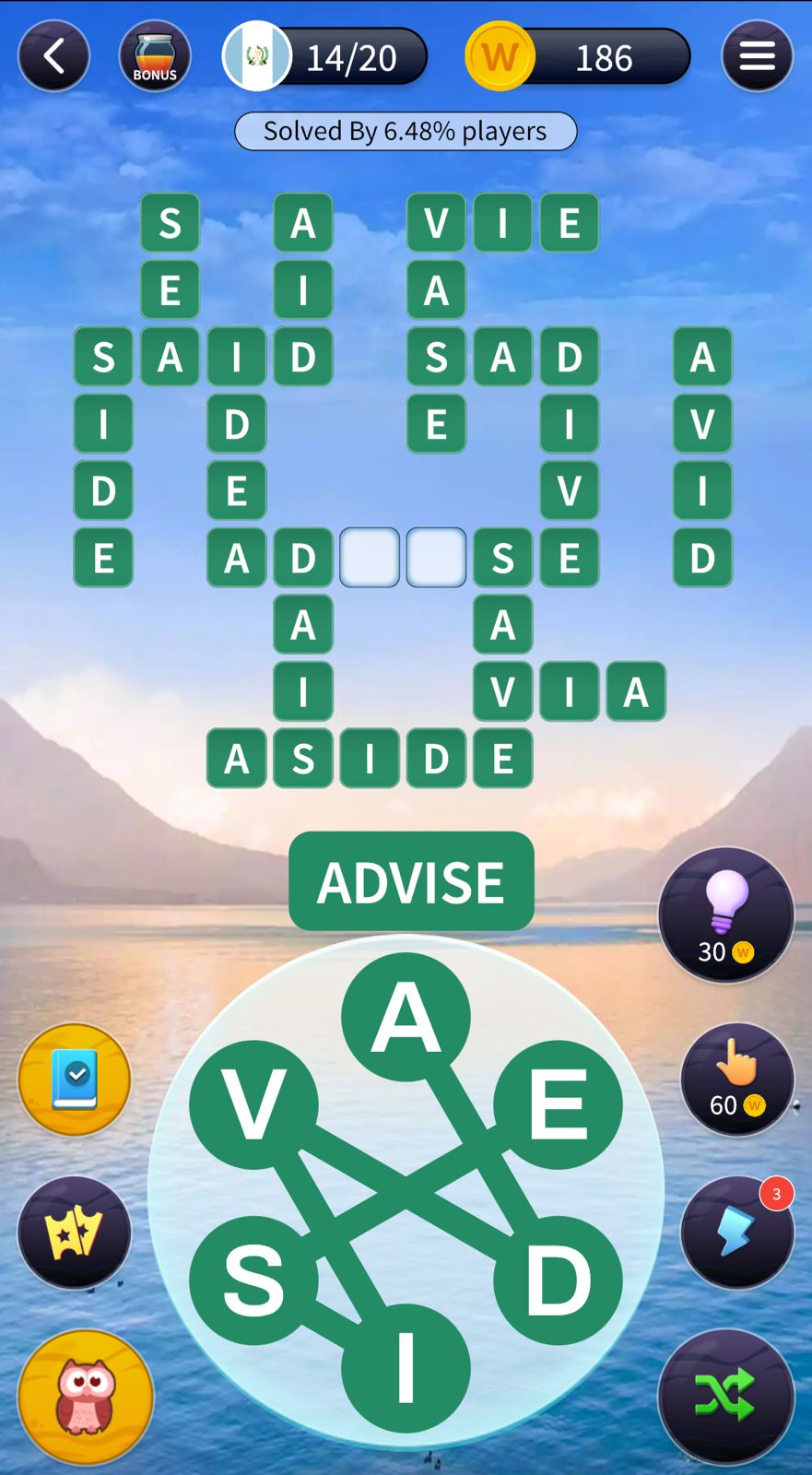Open the star tickets button
The image size is (812, 1475).
coord(75,1233)
